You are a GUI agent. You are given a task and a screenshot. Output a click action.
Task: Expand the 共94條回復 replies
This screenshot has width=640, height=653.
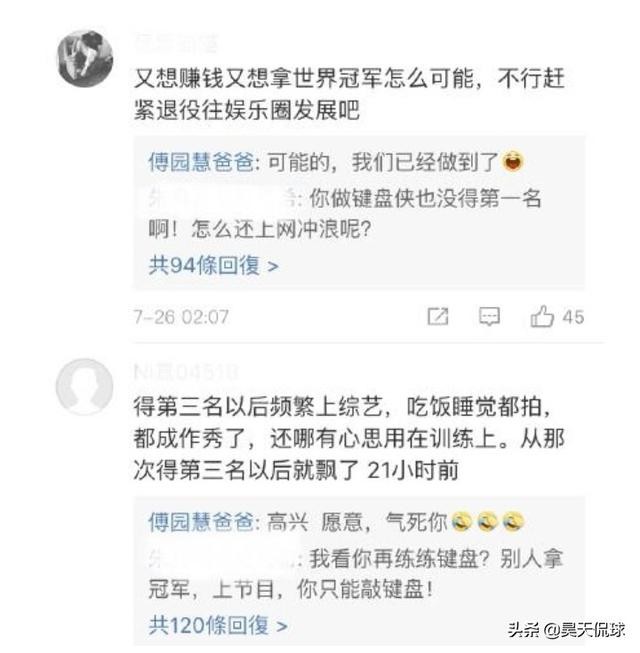(213, 265)
